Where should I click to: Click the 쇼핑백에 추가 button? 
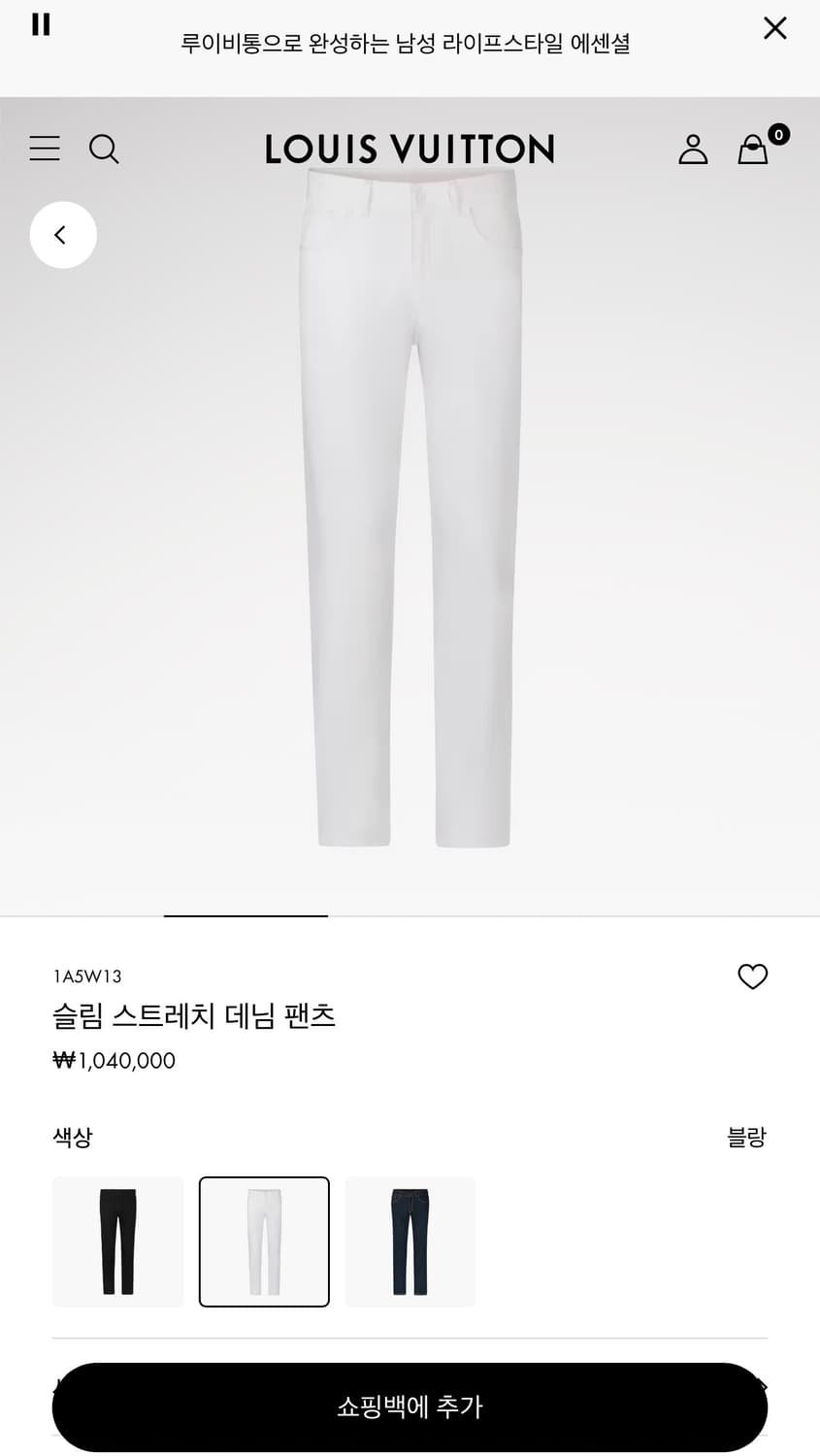[x=410, y=1406]
